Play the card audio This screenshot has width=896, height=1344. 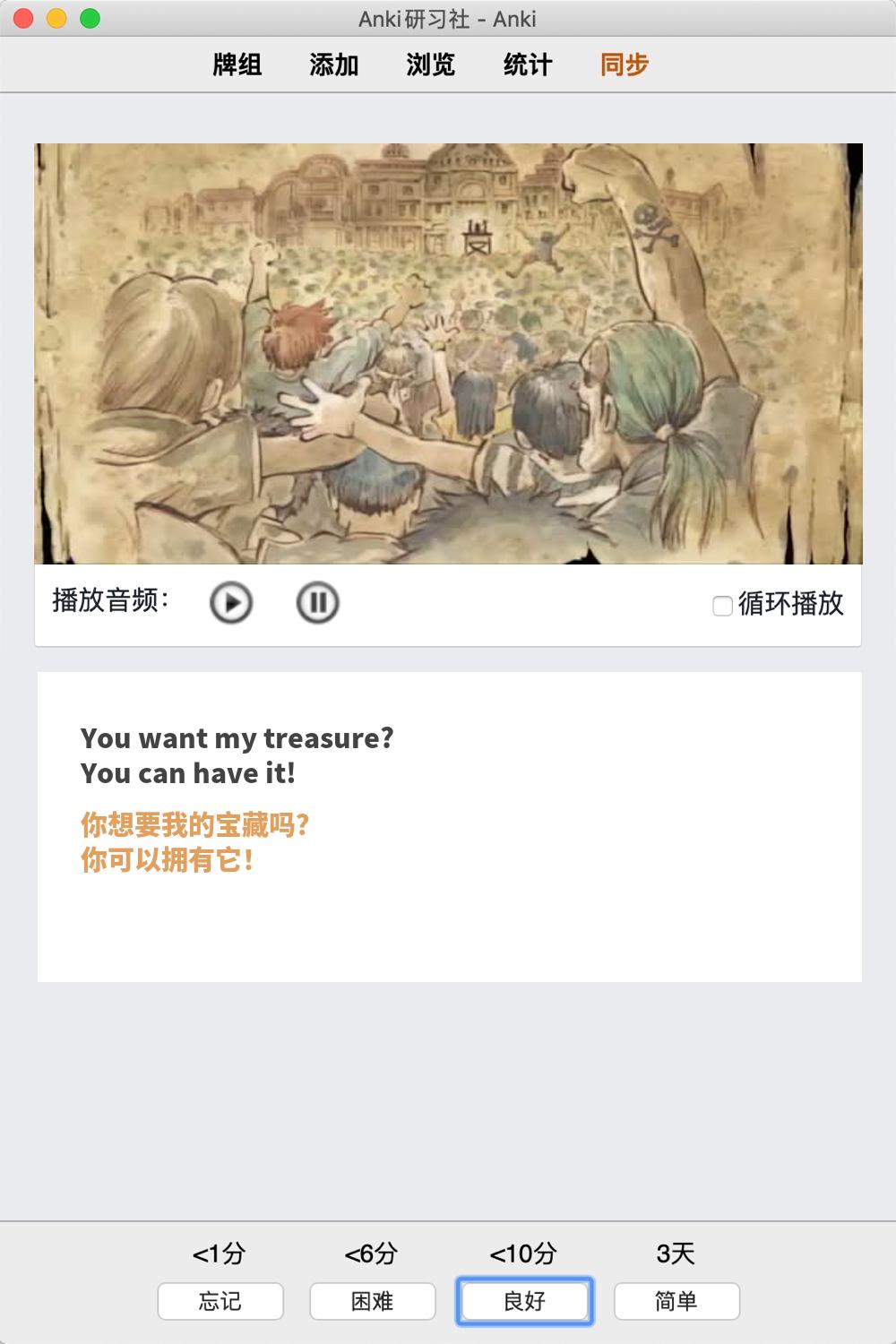[x=231, y=602]
